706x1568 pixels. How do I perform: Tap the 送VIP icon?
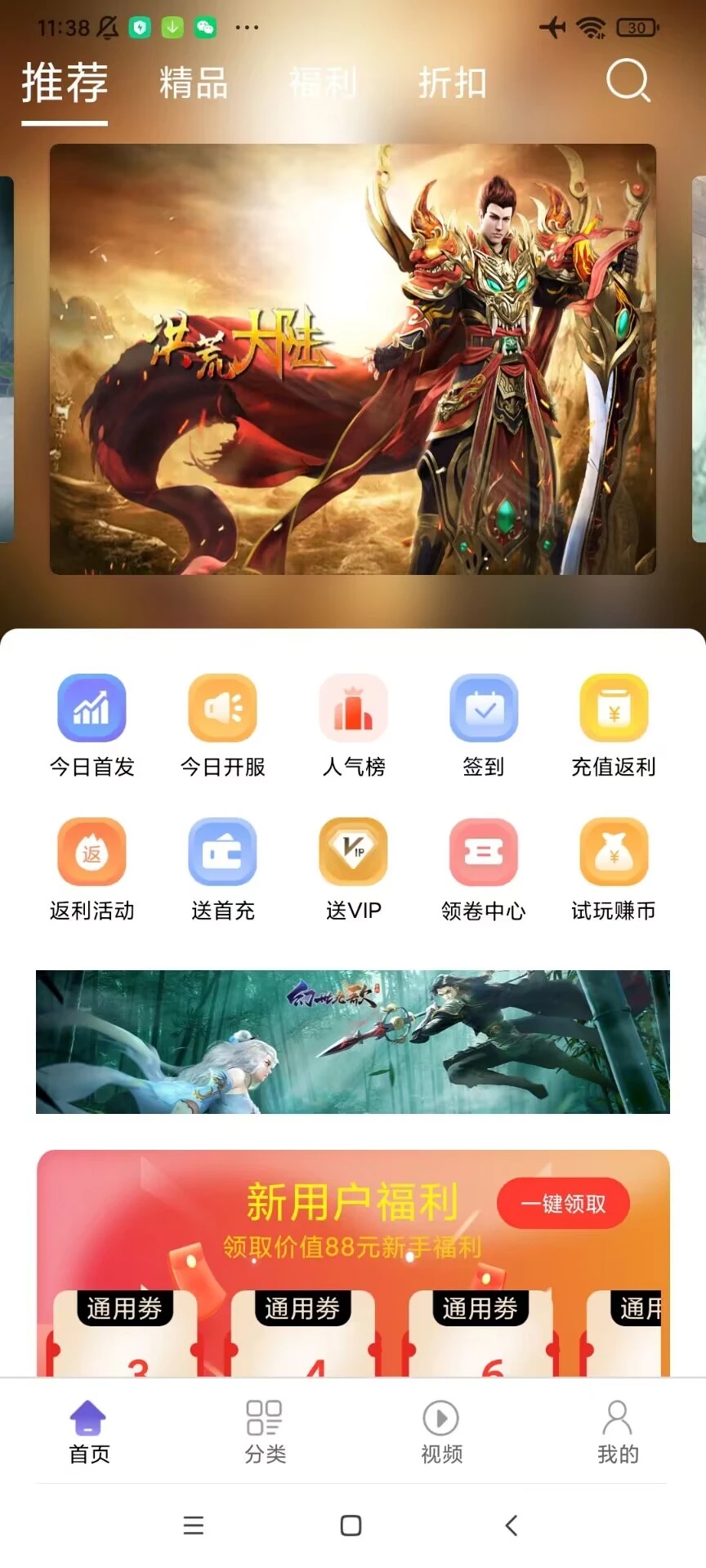(x=352, y=870)
